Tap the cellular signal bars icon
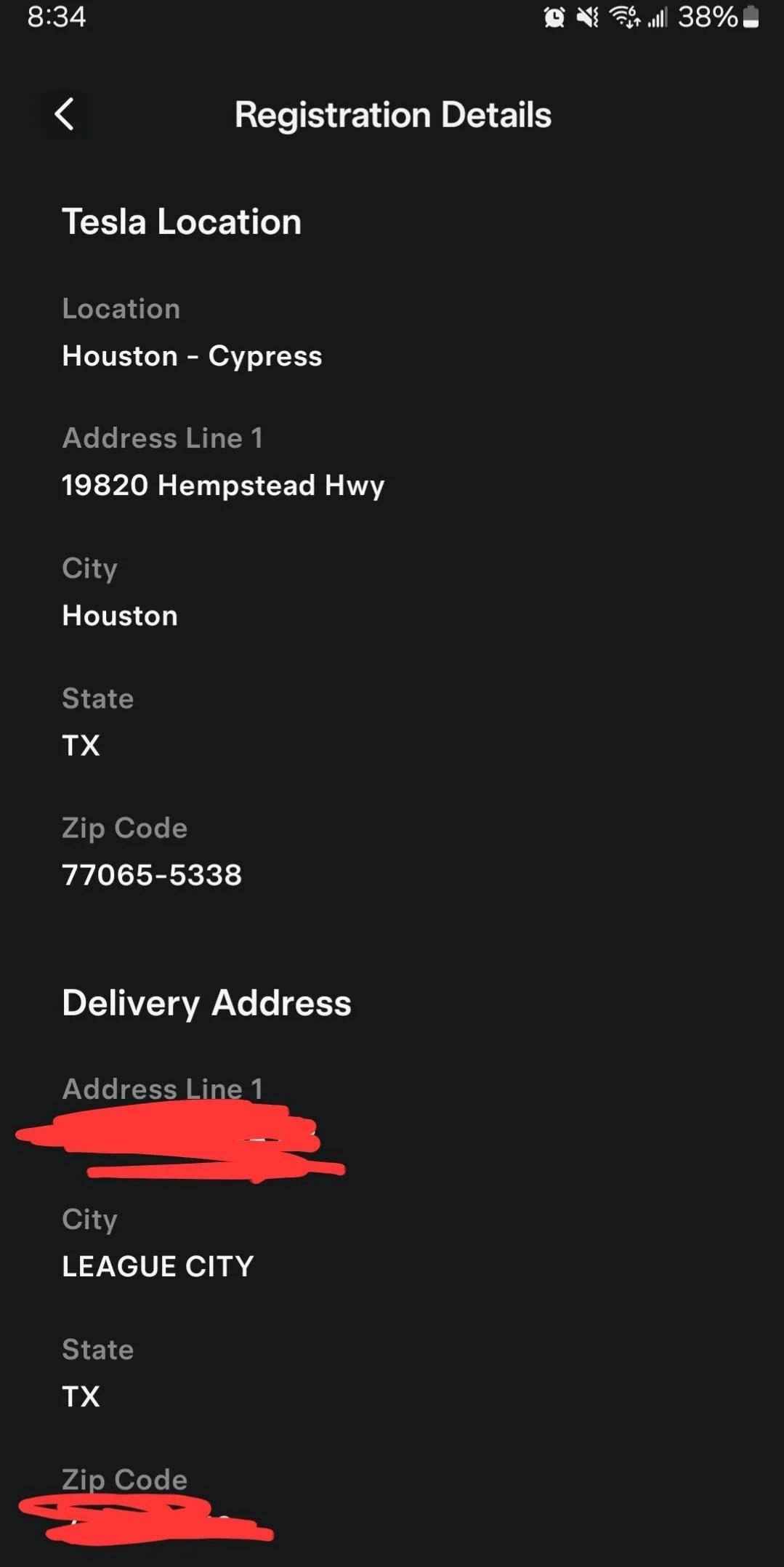This screenshot has height=1567, width=784. click(656, 18)
